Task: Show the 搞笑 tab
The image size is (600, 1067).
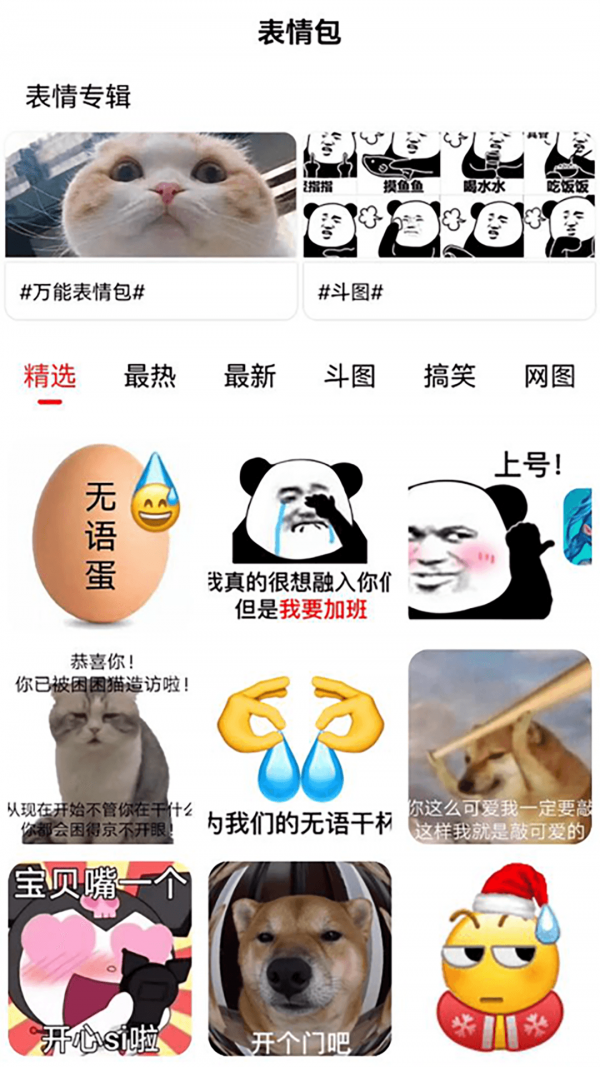Action: click(x=450, y=376)
